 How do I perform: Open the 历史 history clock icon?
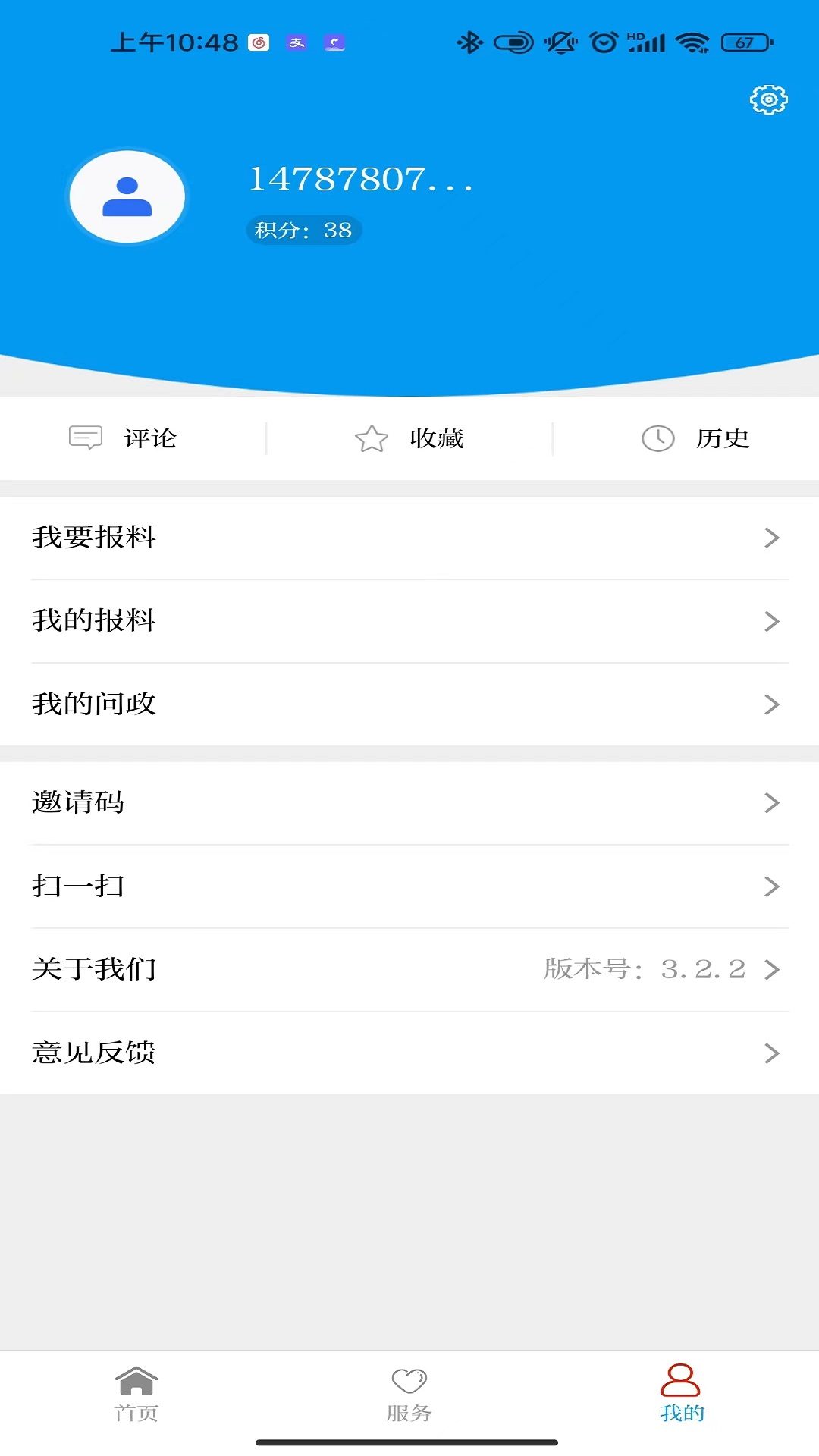657,438
